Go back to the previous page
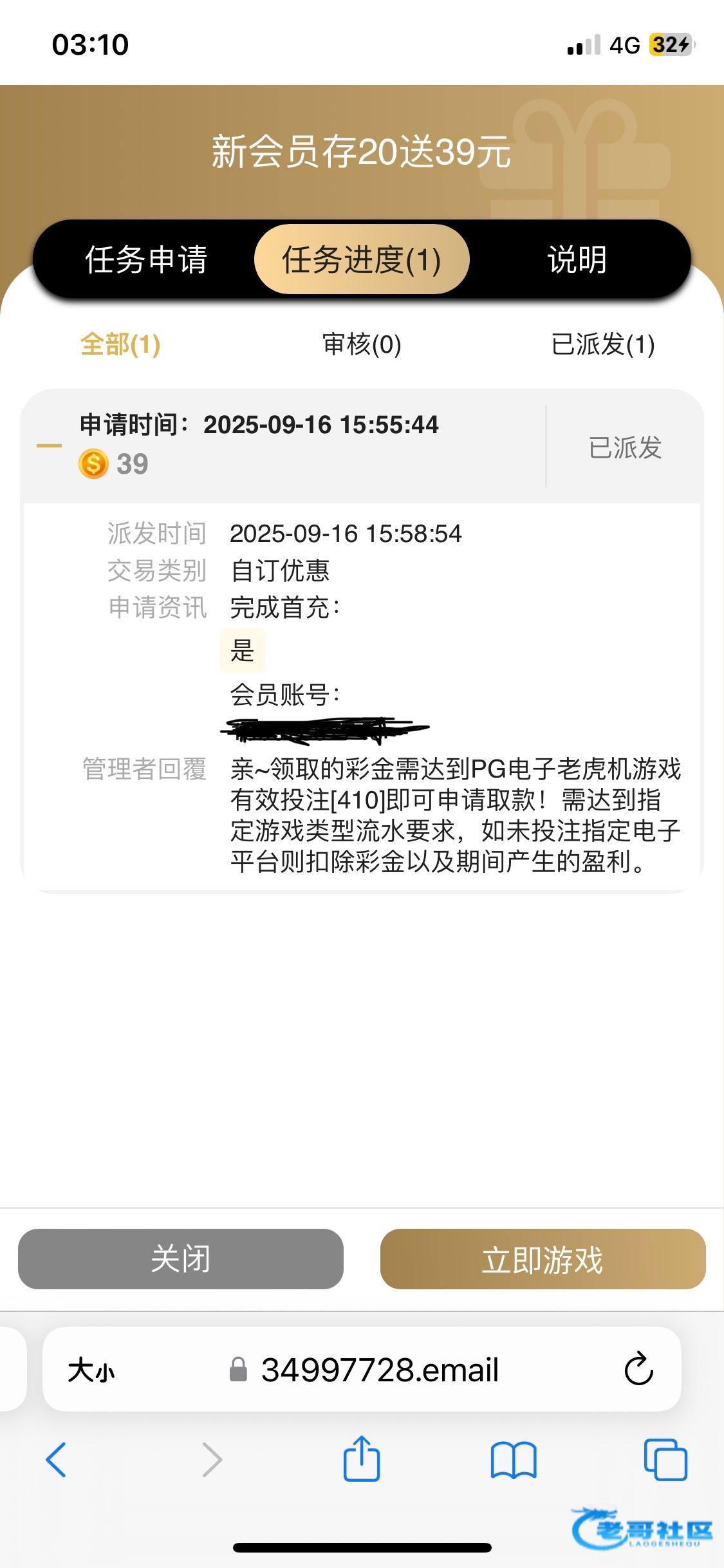The height and width of the screenshot is (1568, 724). click(56, 1460)
